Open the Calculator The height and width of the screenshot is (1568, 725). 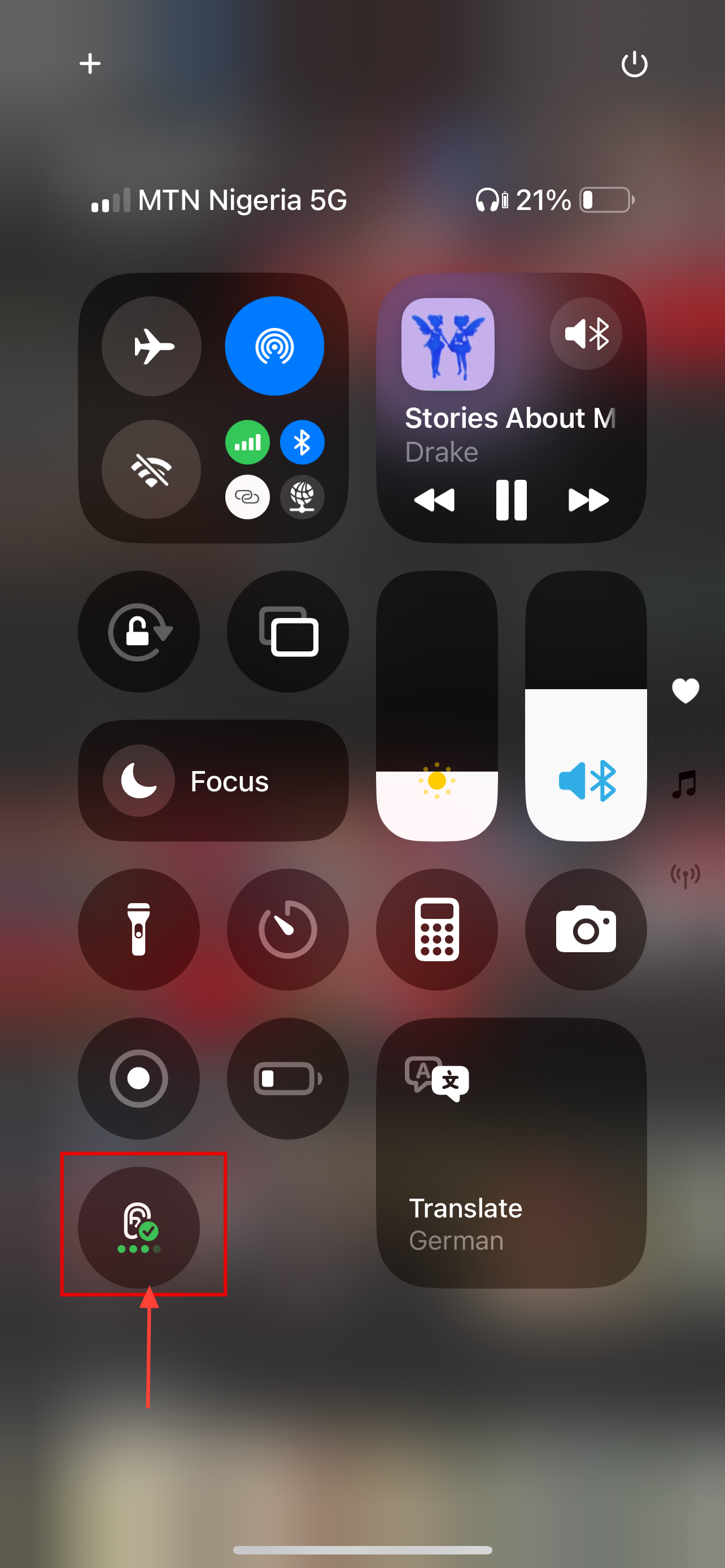(x=436, y=930)
